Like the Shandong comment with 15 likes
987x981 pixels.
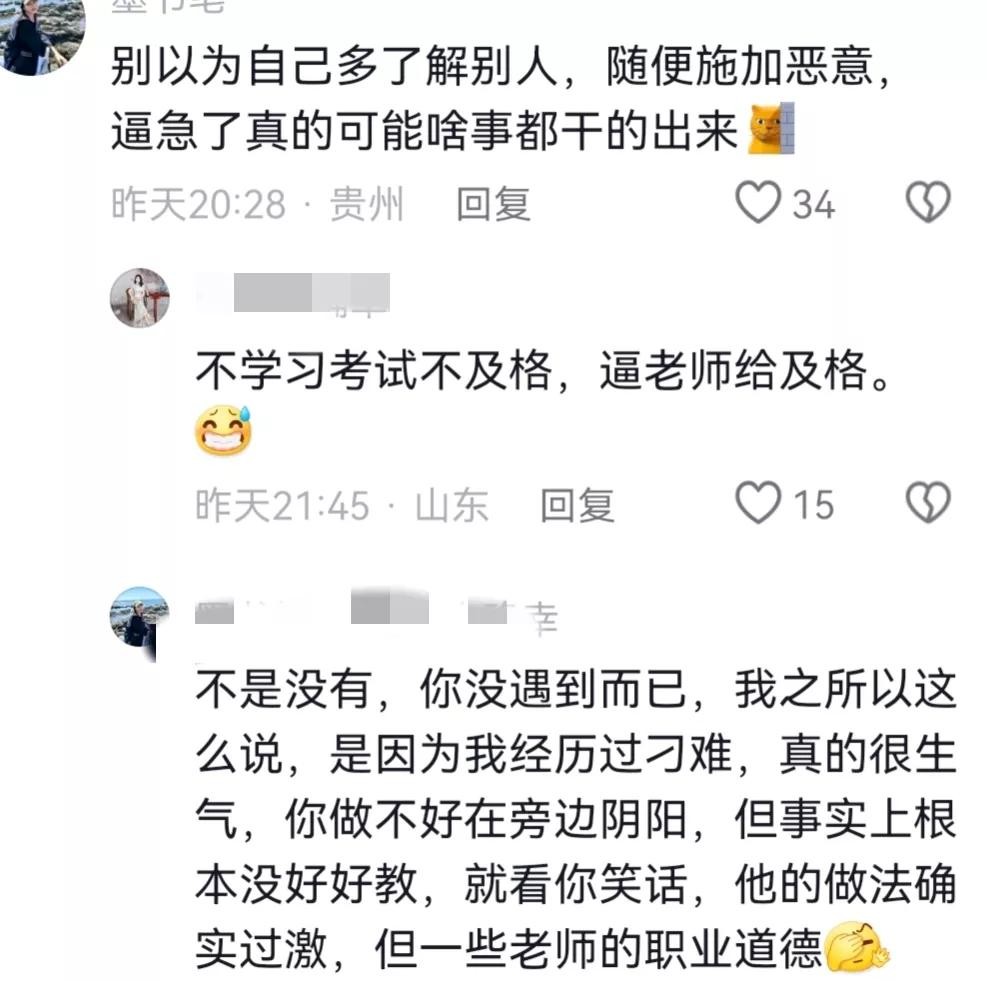(x=758, y=503)
